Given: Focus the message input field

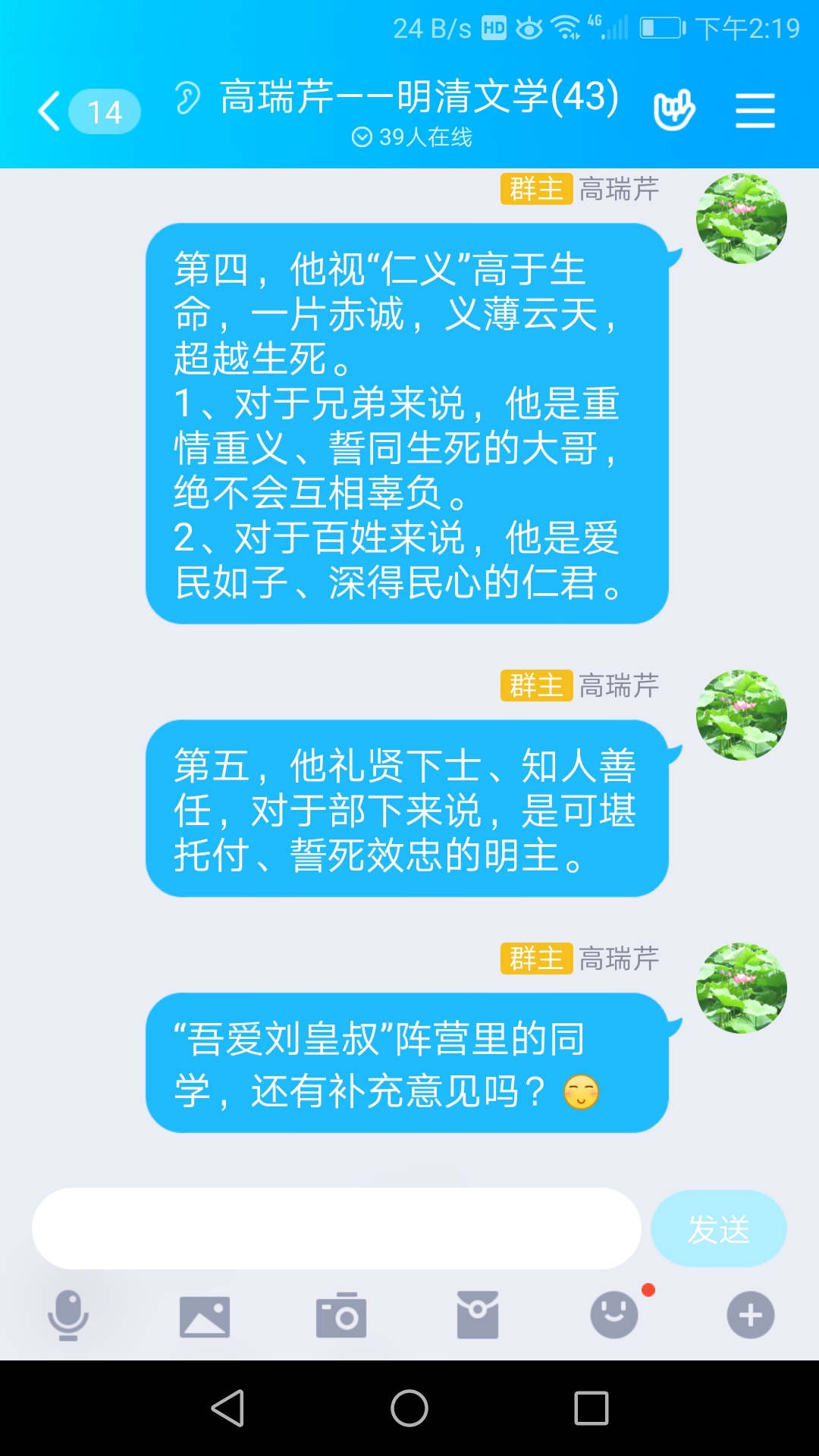Looking at the screenshot, I should (x=336, y=1228).
